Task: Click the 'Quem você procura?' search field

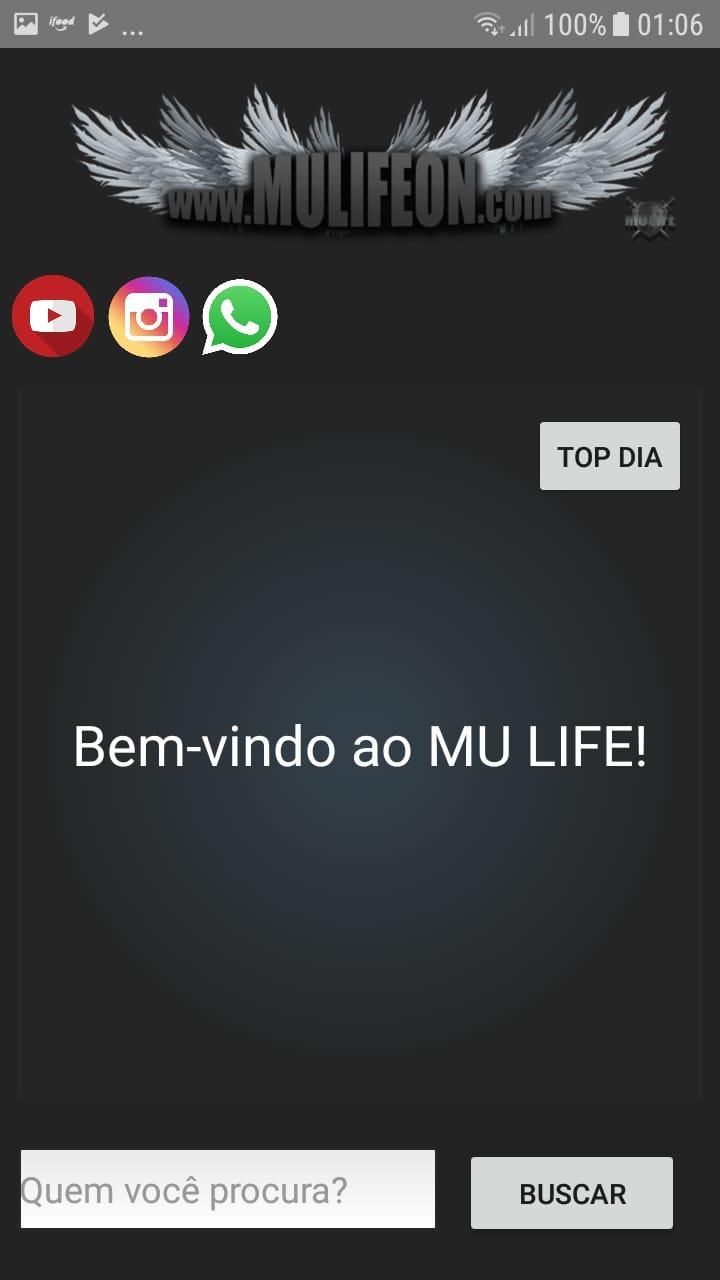Action: coord(227,1190)
